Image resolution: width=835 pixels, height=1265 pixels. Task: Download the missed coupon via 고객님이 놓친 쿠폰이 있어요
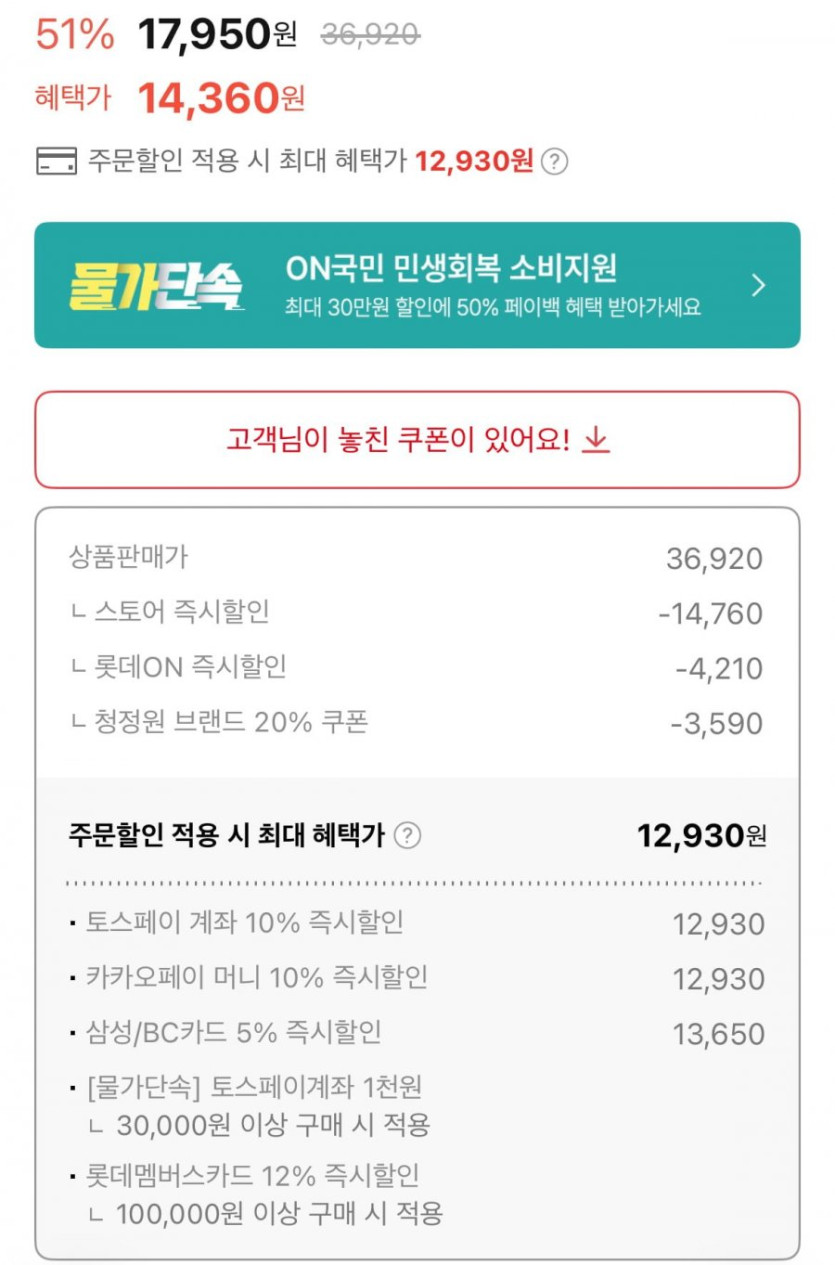(x=417, y=440)
